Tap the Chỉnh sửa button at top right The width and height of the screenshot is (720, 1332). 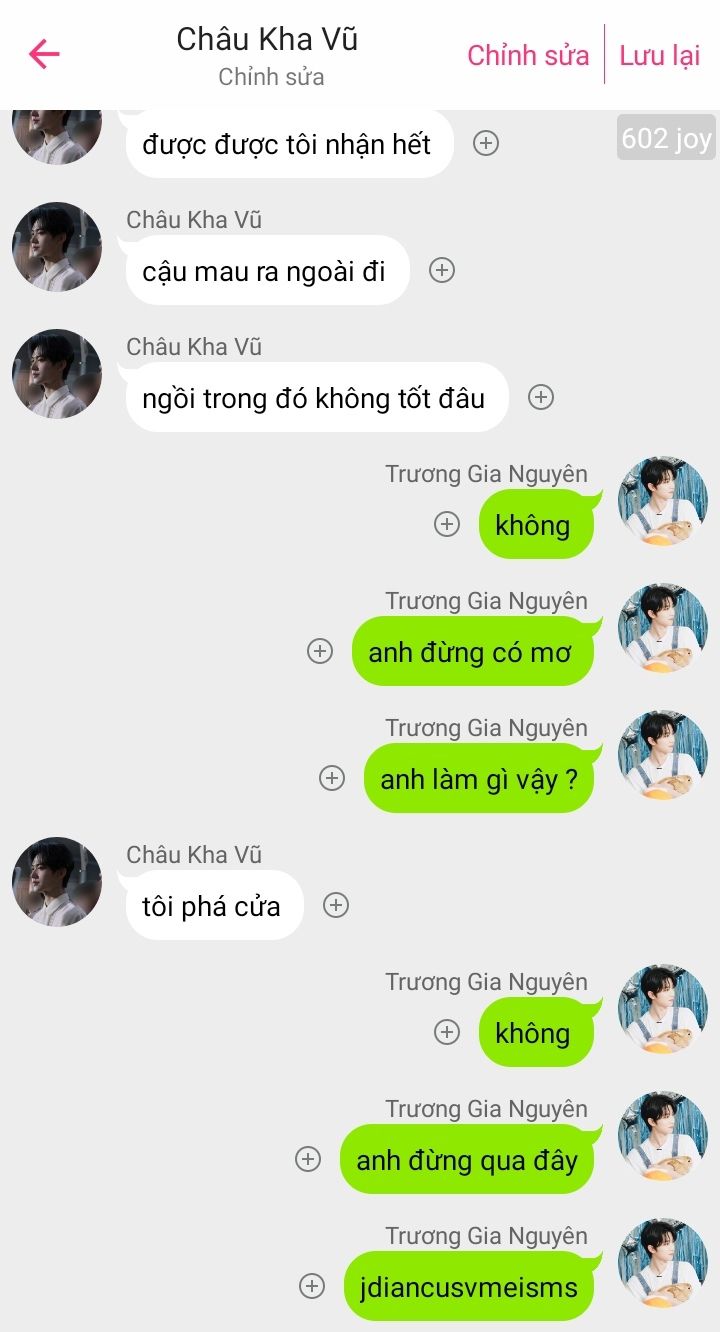[x=528, y=55]
